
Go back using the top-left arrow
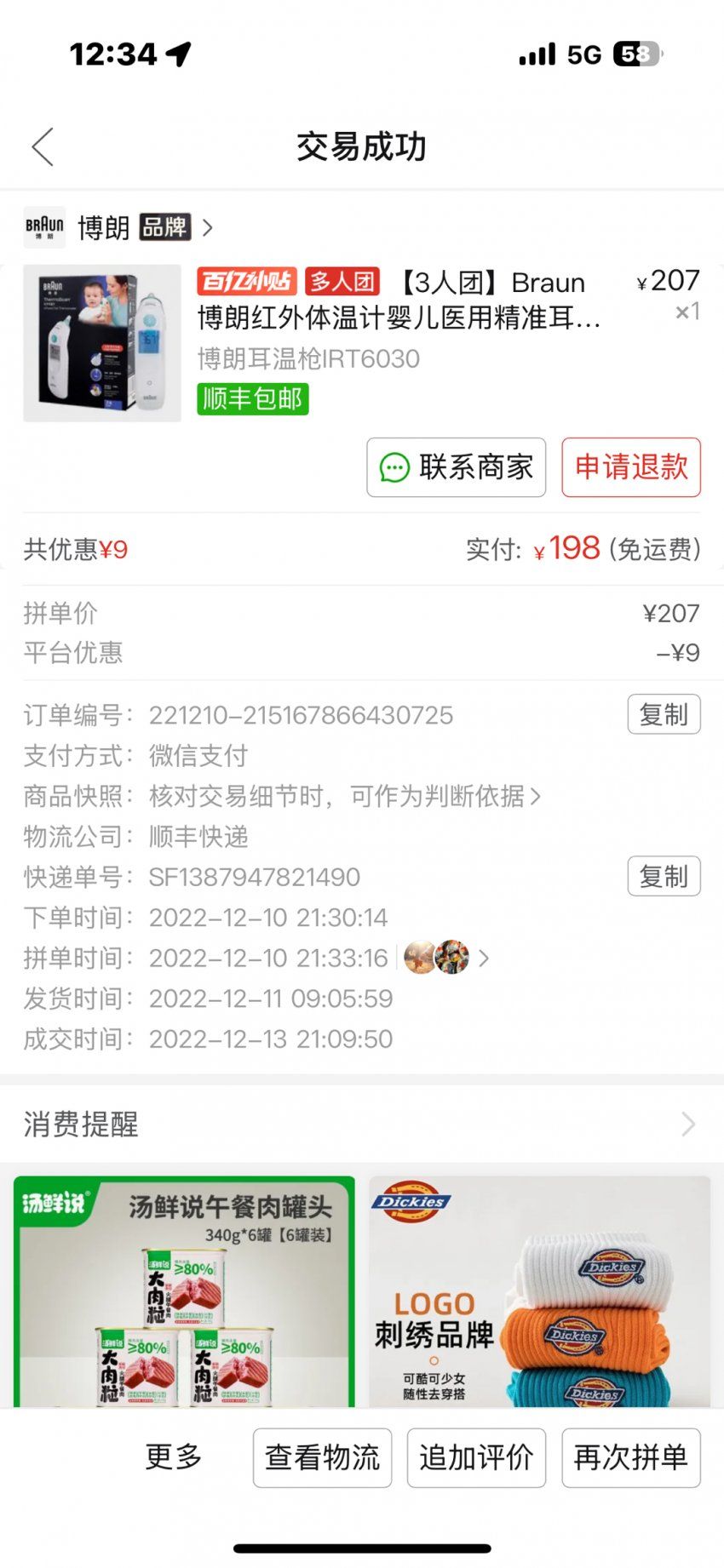point(43,146)
